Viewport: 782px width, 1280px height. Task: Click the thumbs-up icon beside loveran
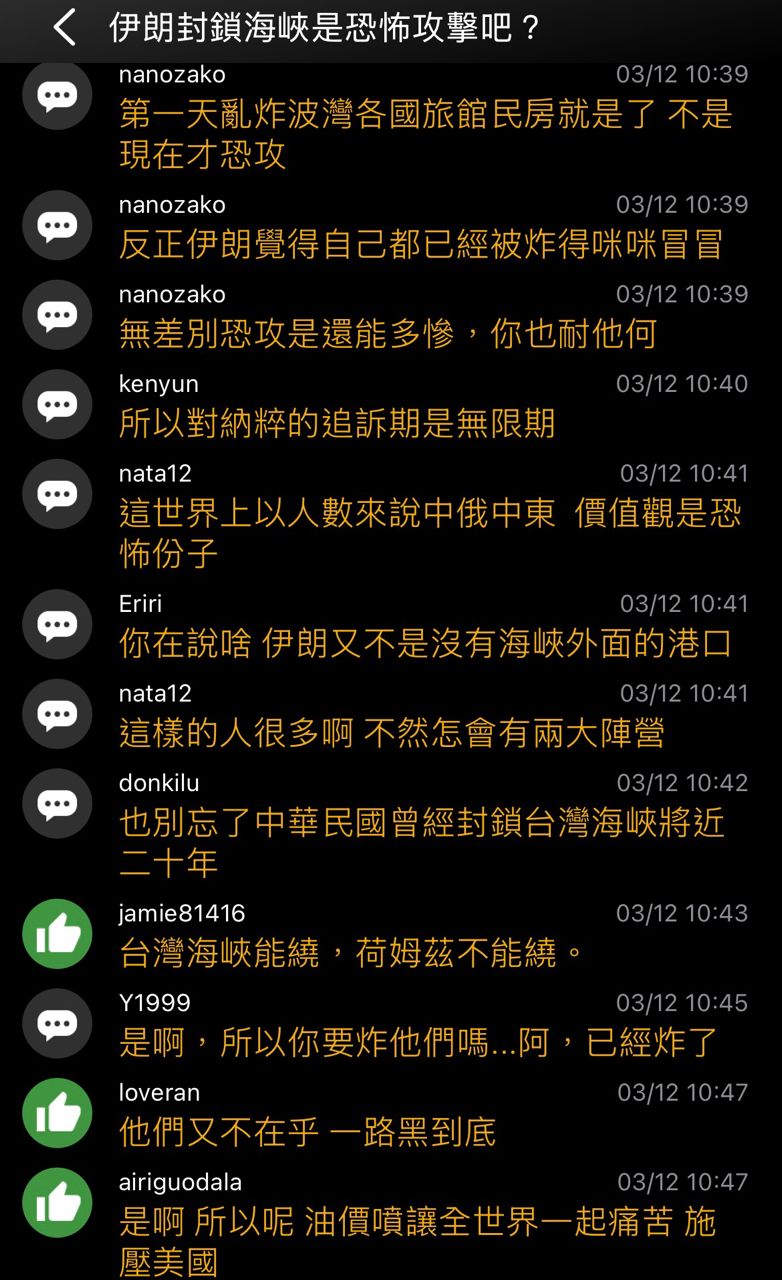click(x=56, y=1112)
